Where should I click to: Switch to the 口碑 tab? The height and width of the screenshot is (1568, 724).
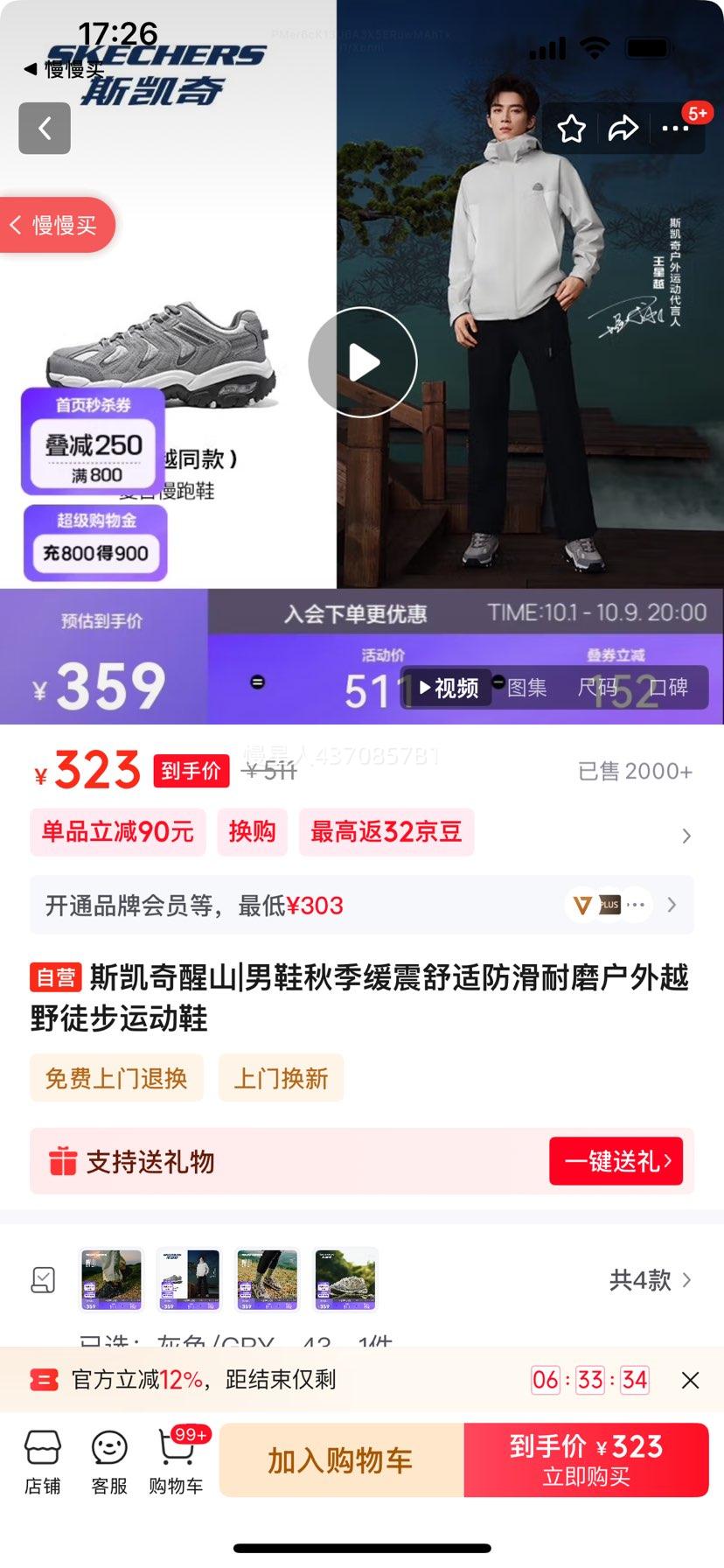point(668,688)
